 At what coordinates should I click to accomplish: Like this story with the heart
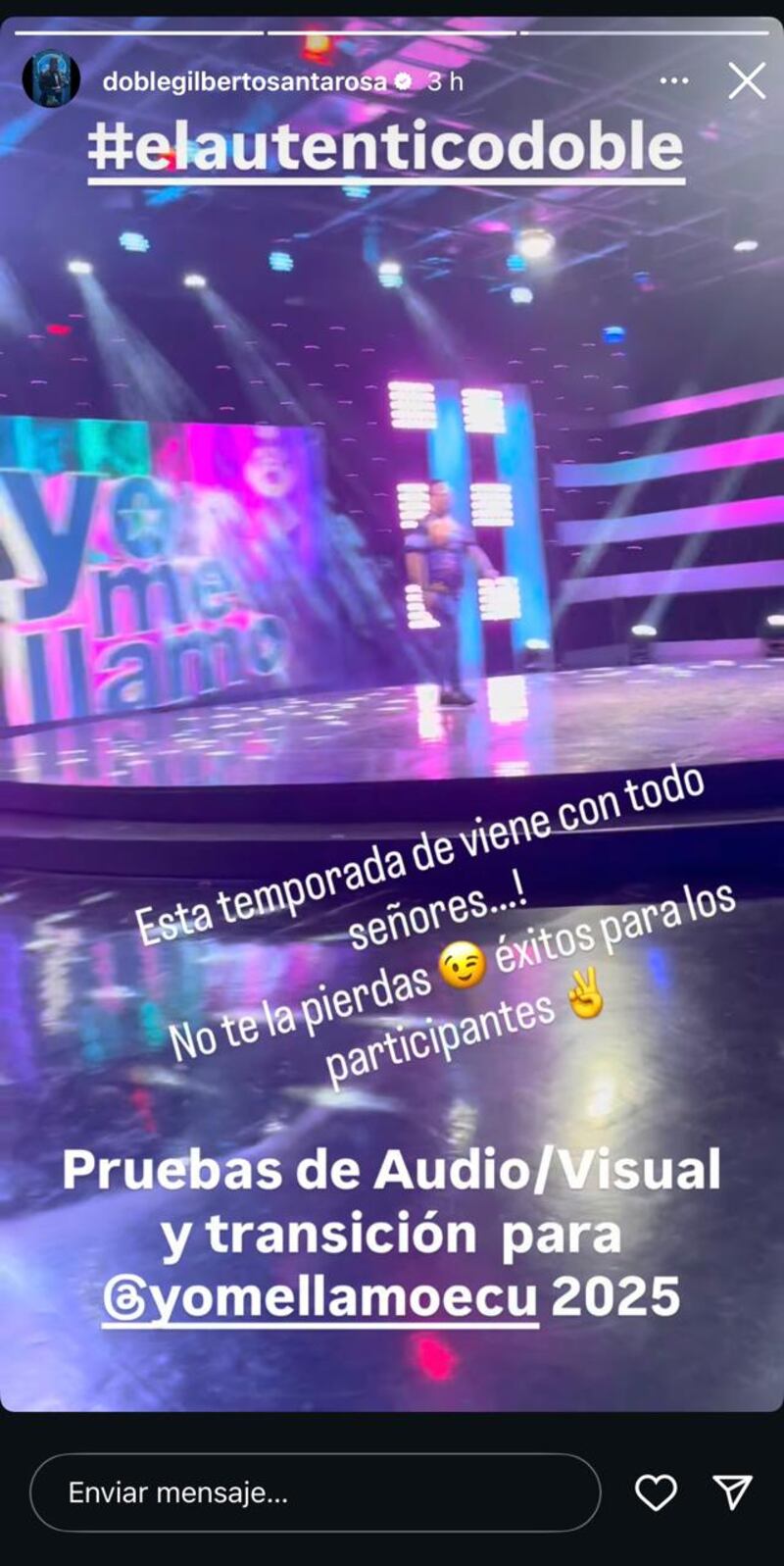(656, 1492)
